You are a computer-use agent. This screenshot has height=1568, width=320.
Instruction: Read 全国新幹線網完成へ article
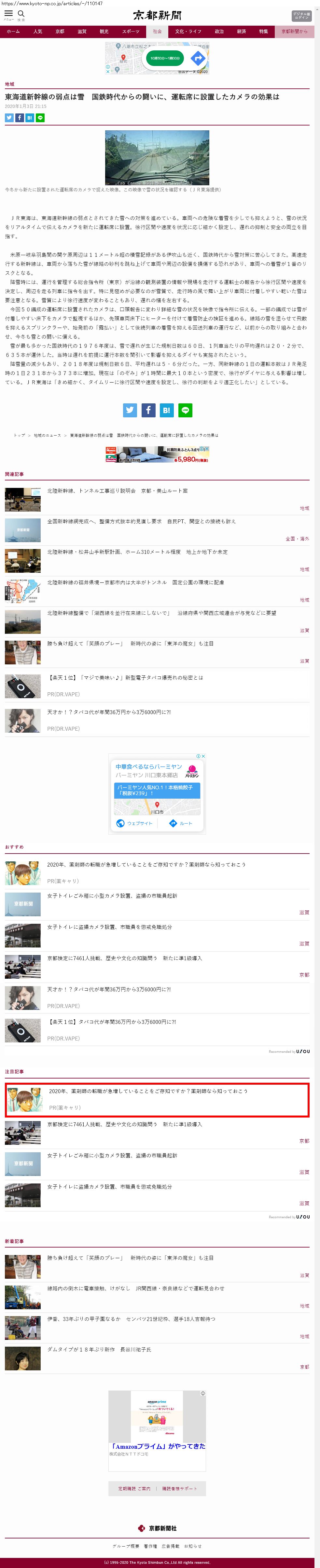coord(141,521)
